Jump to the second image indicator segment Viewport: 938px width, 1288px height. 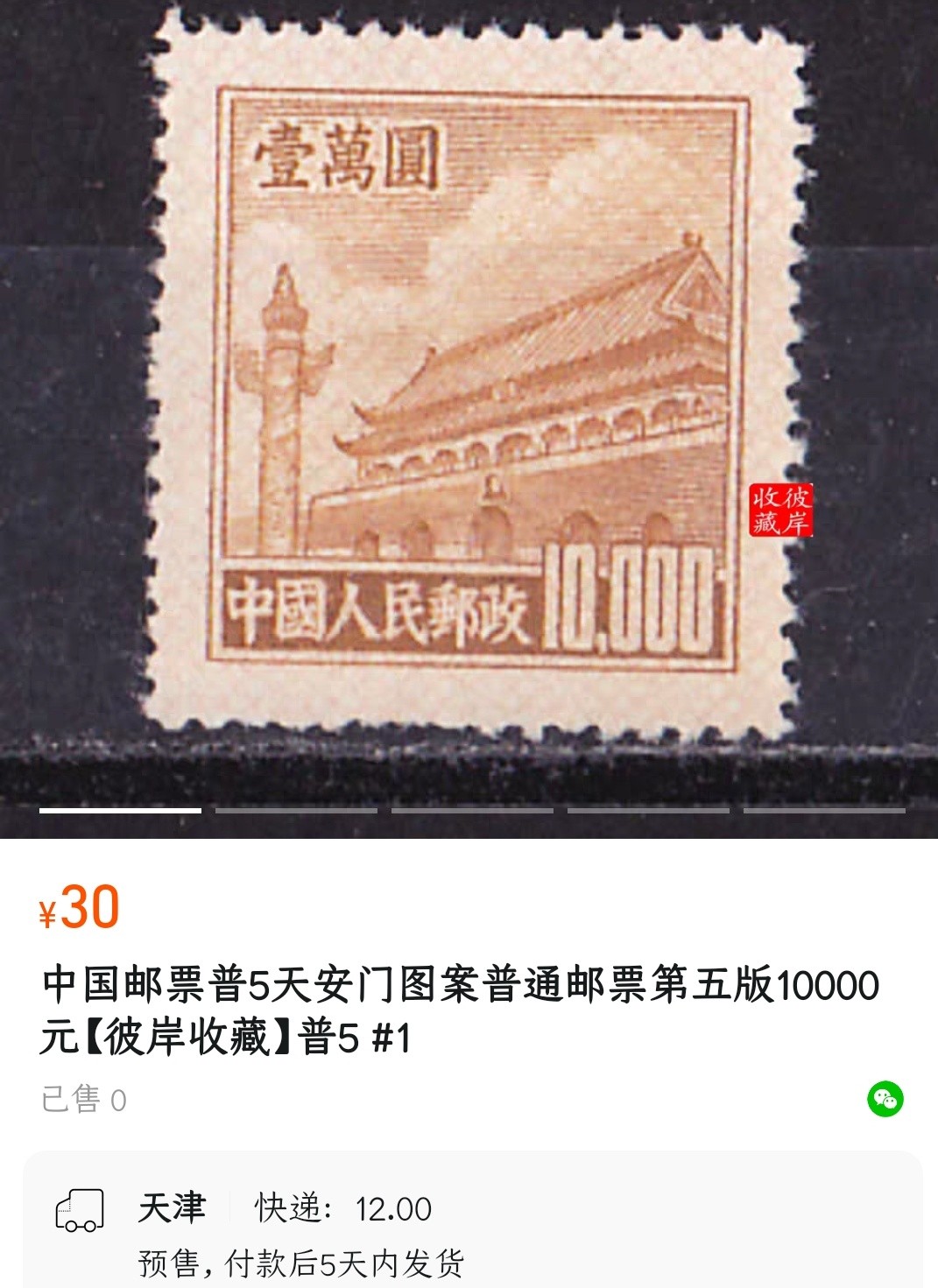click(x=296, y=811)
